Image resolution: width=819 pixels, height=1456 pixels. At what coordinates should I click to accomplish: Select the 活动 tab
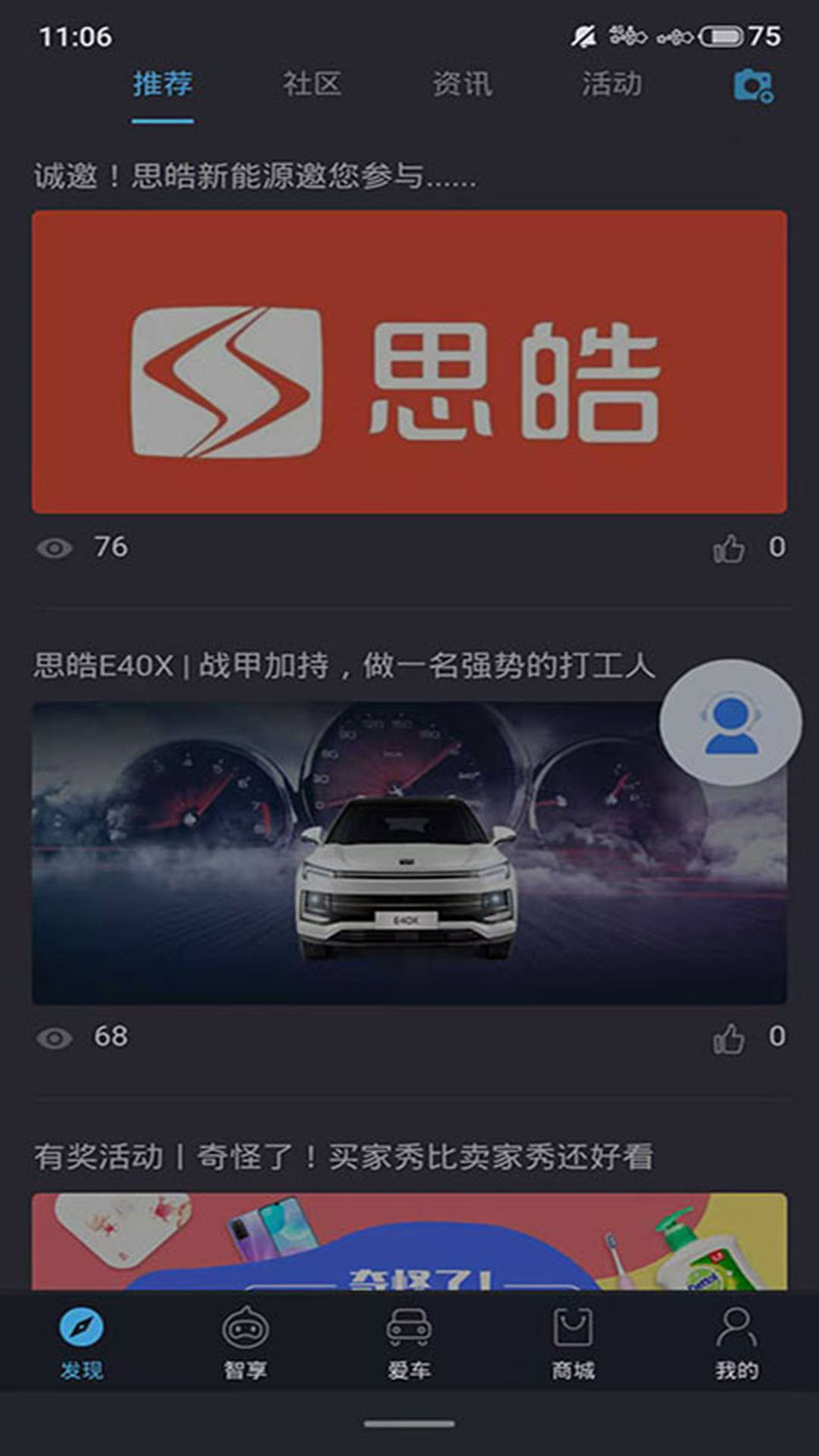click(x=611, y=85)
